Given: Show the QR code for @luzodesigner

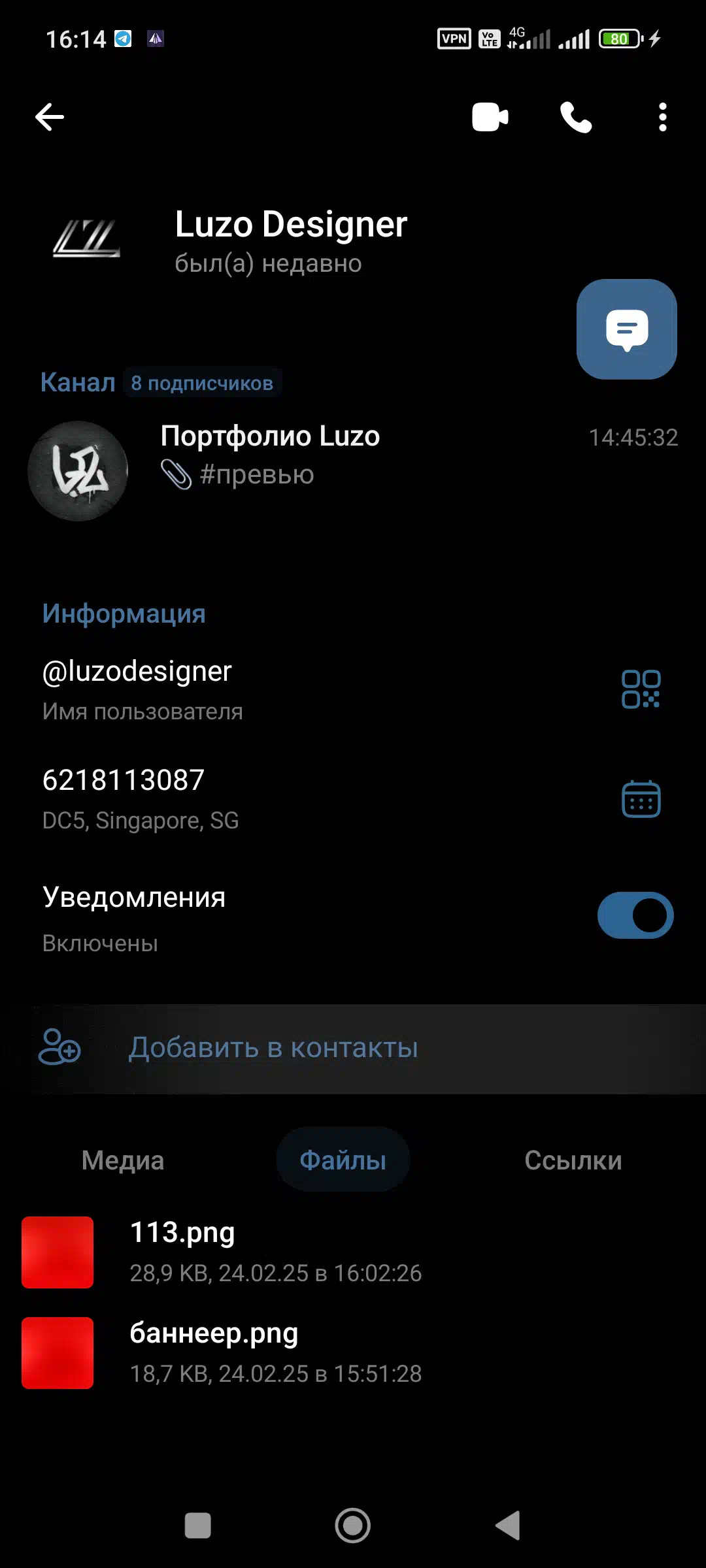Looking at the screenshot, I should (x=641, y=689).
